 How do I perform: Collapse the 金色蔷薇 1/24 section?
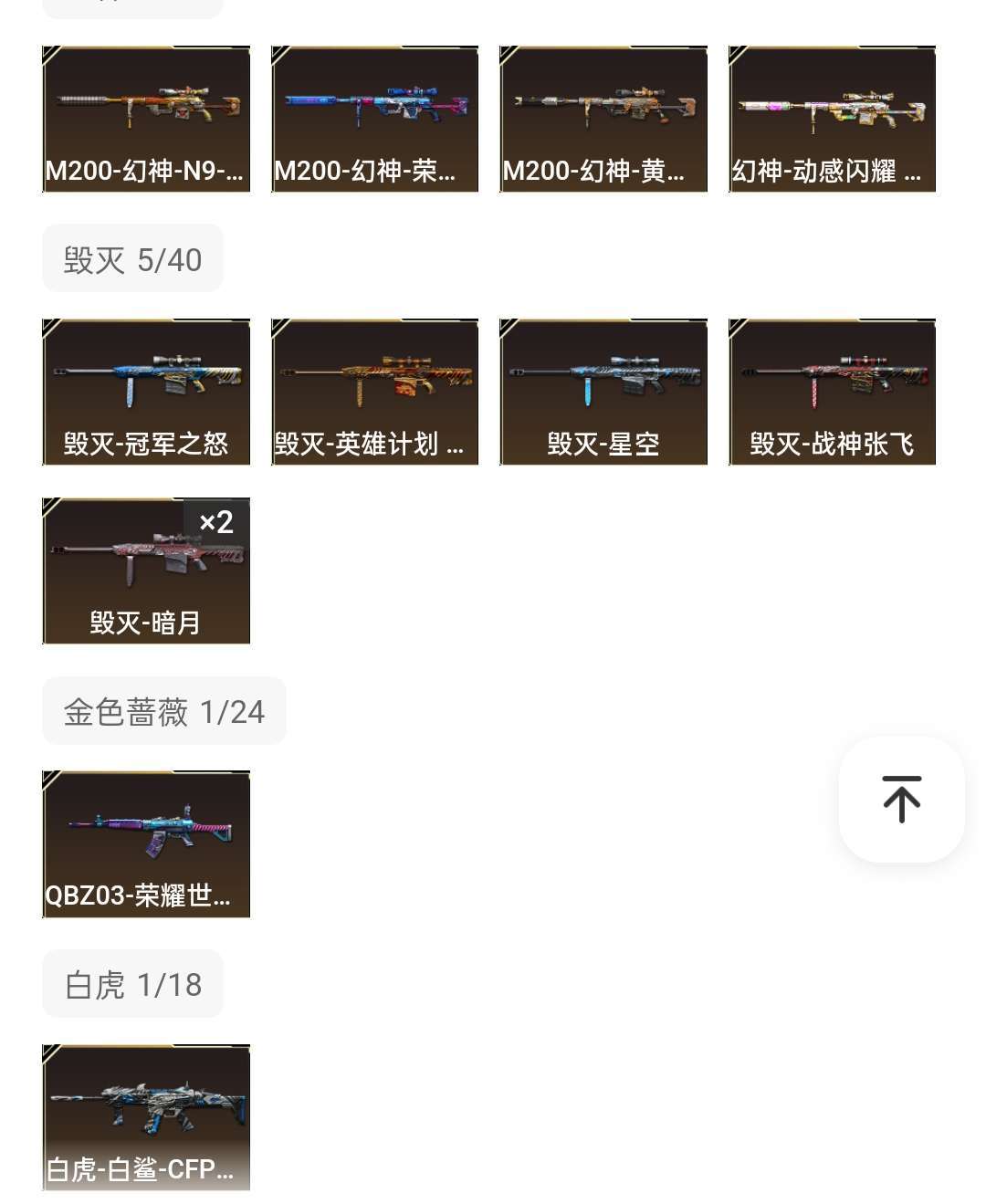[164, 711]
